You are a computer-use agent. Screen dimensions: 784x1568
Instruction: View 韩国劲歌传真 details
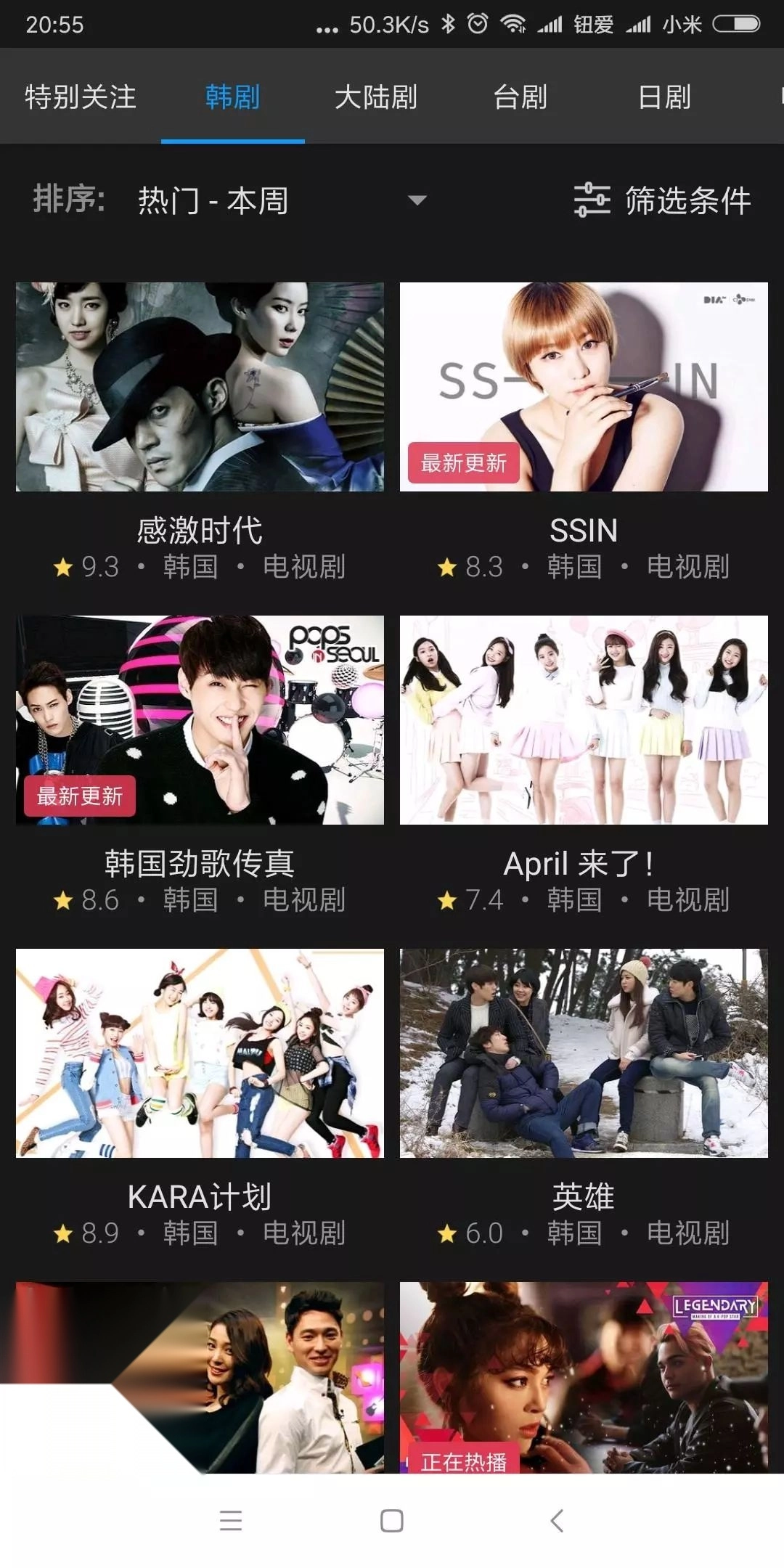coord(200,720)
